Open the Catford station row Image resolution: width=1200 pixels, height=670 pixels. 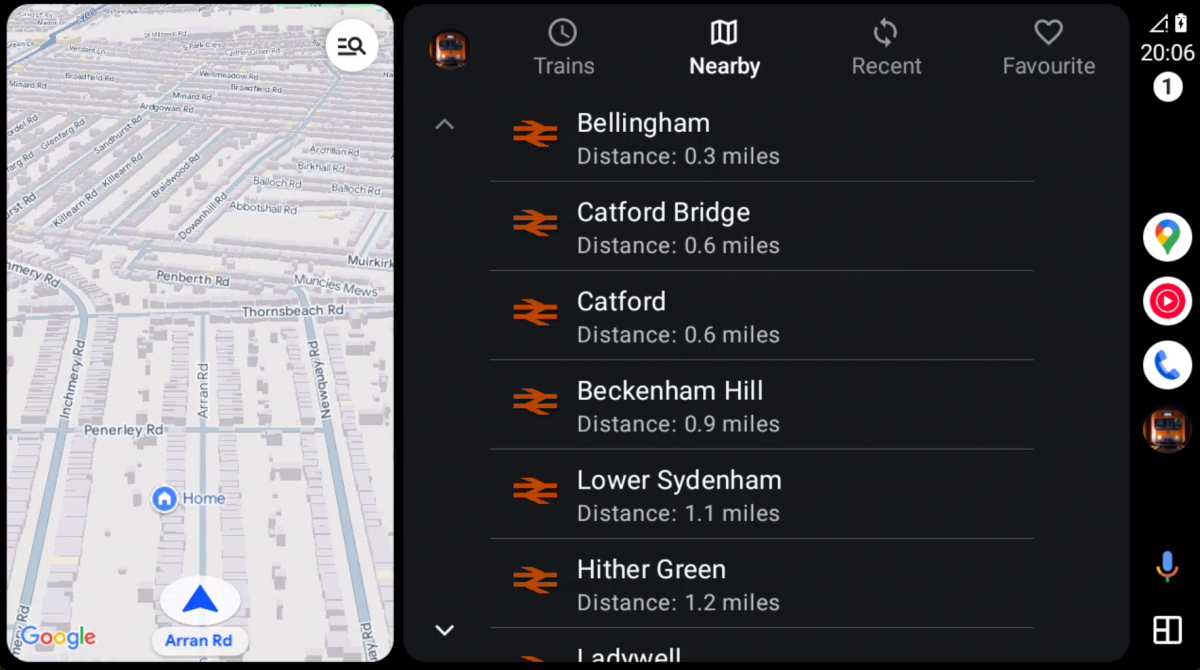(x=760, y=316)
